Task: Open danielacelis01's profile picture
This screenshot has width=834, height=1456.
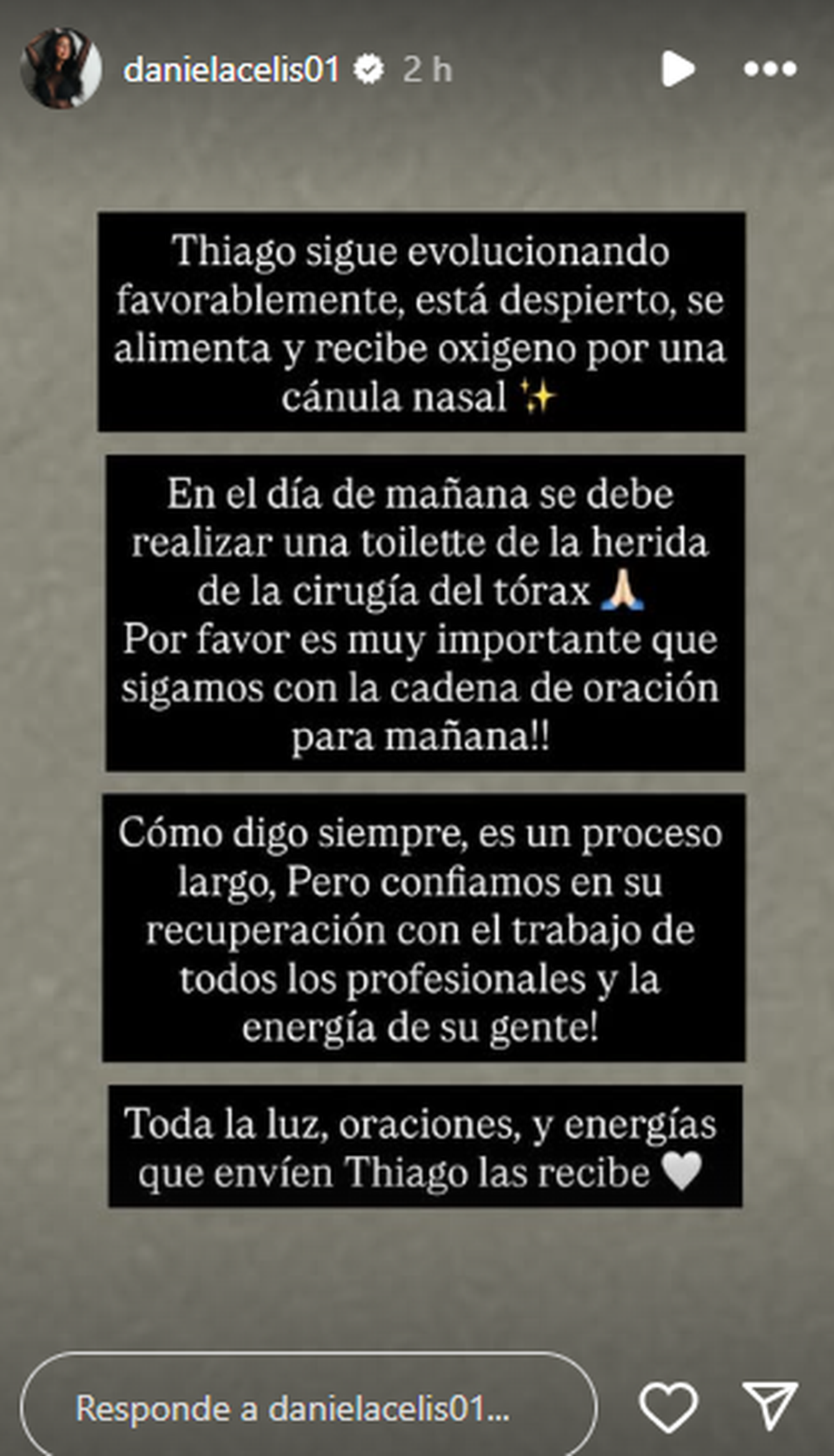Action: (x=61, y=69)
